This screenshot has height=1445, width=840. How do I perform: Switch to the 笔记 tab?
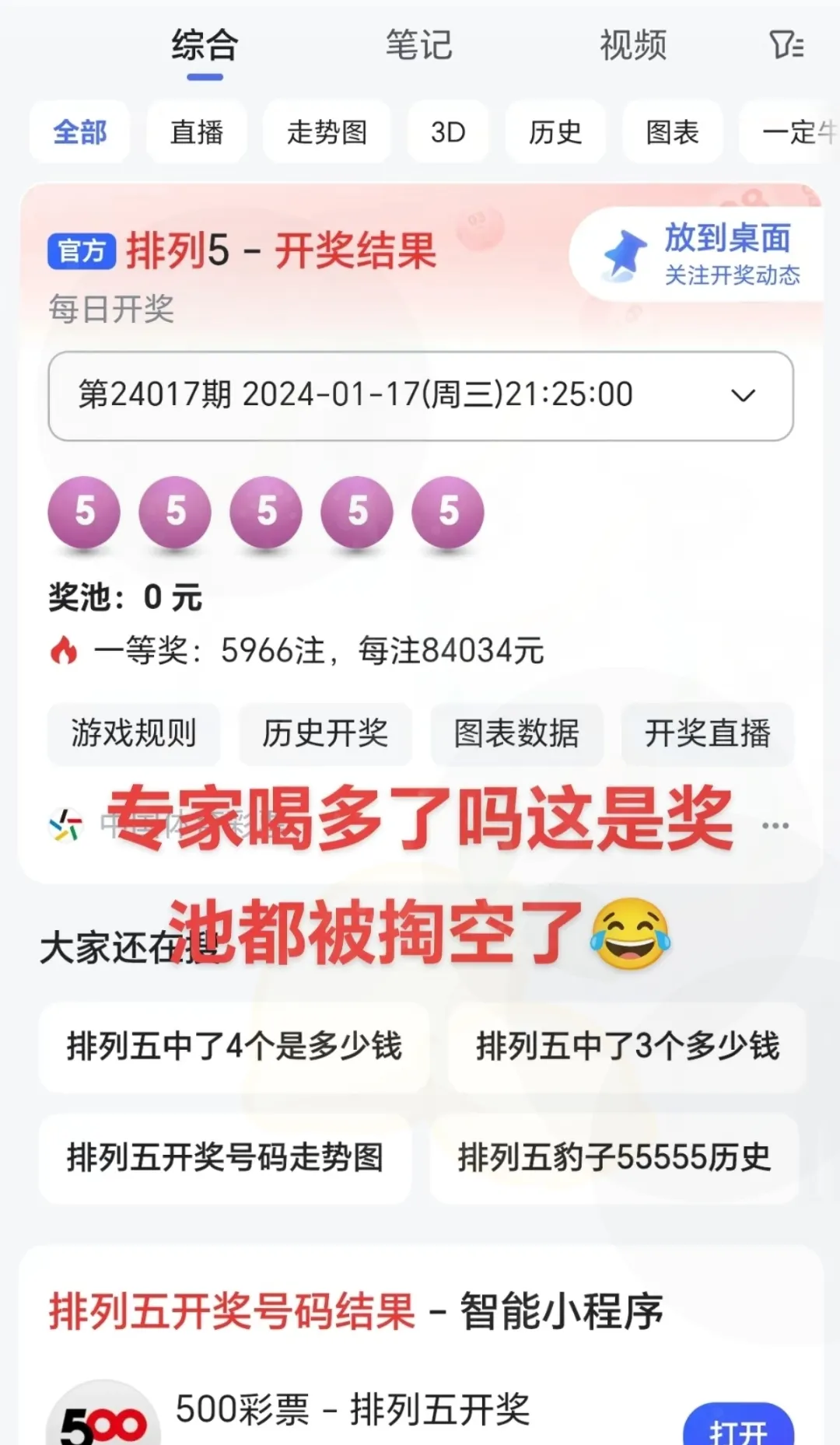tap(419, 45)
